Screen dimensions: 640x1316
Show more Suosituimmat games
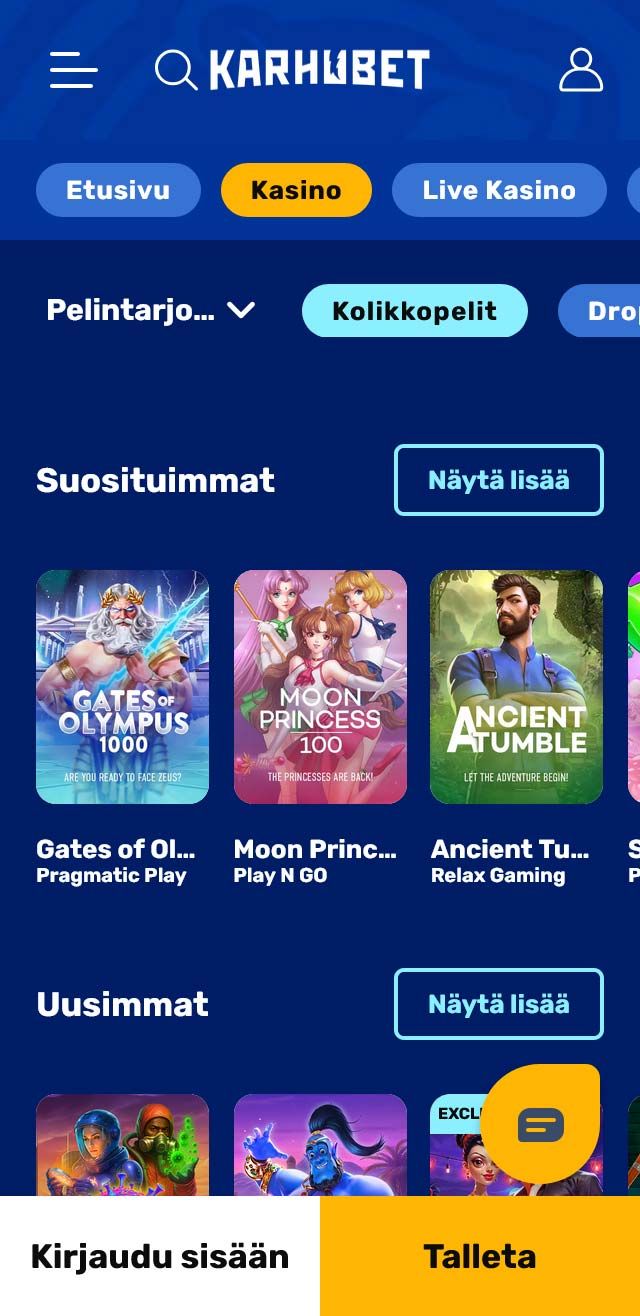point(498,480)
